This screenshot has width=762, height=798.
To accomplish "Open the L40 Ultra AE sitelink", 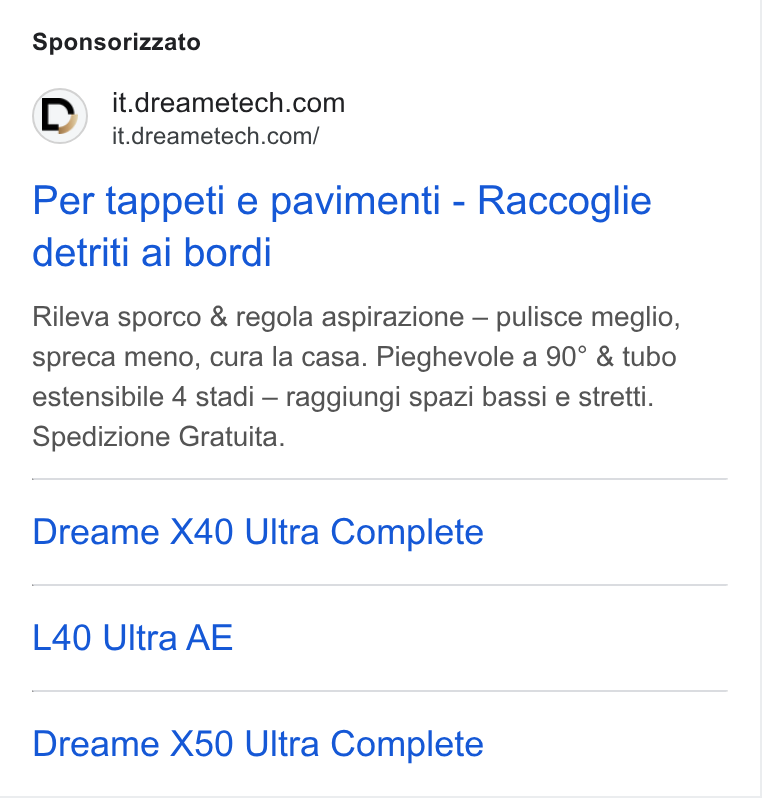I will 132,638.
